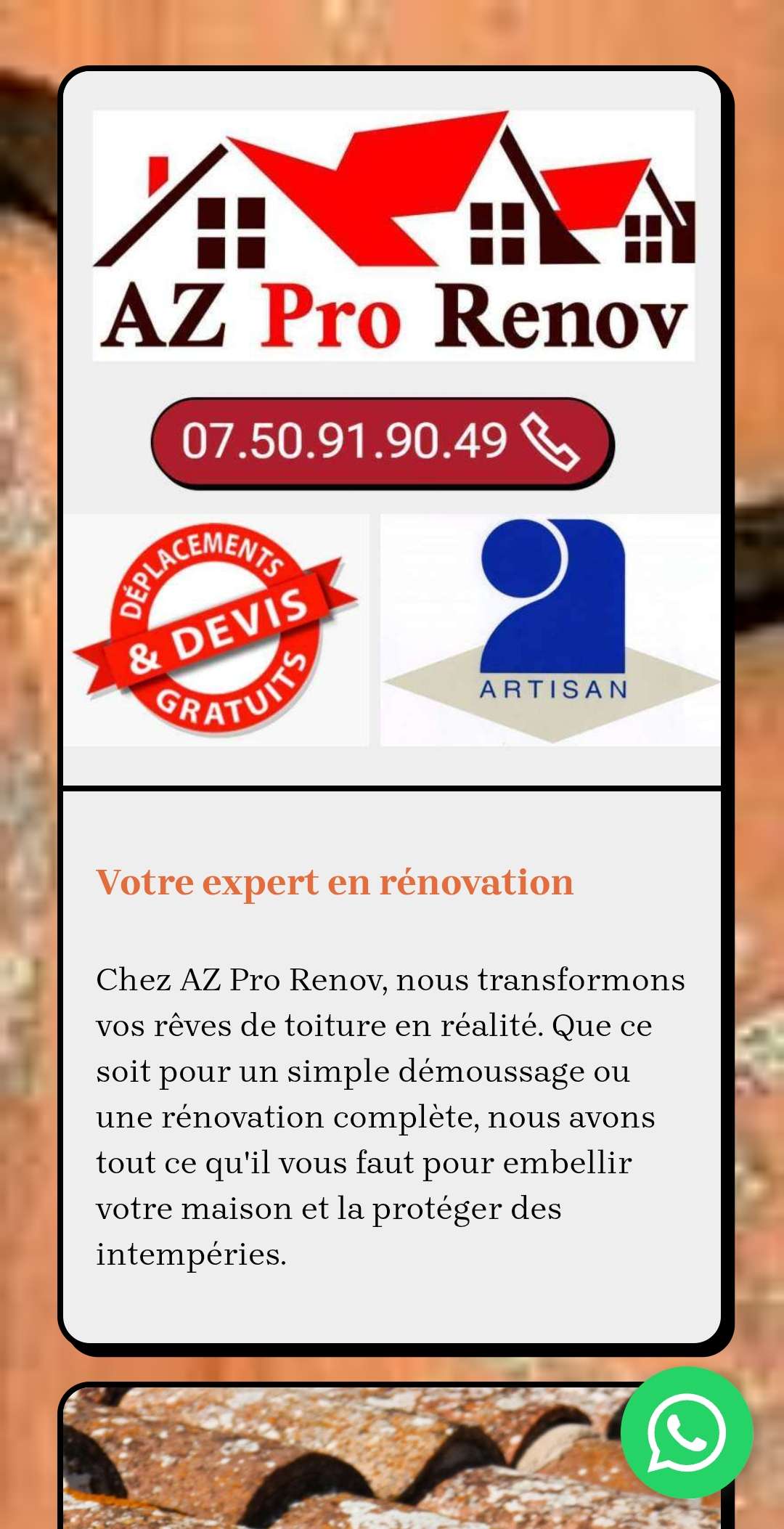
Task: Open the WhatsApp chat button
Action: pos(686,1432)
